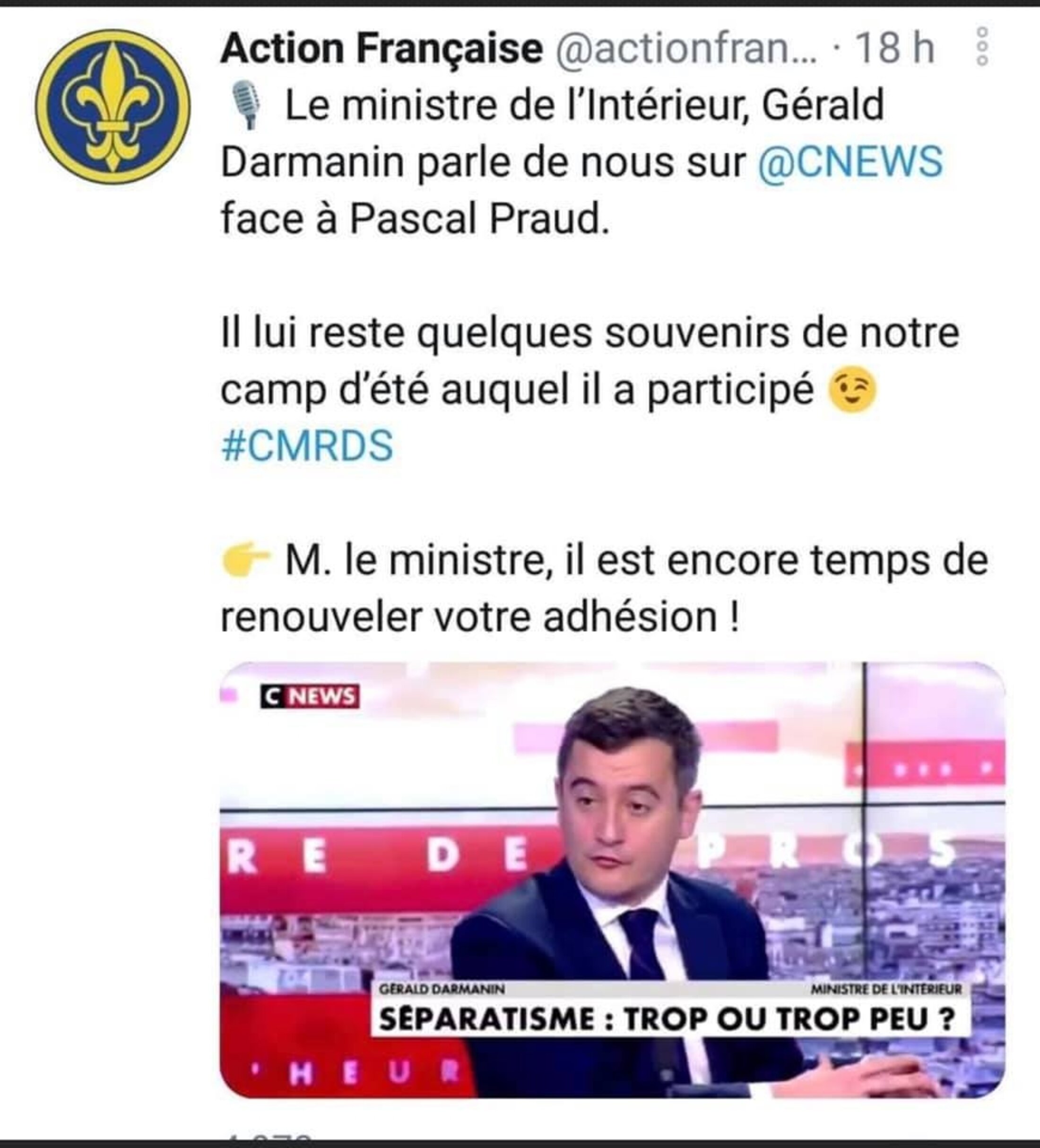Open the tweet's overflow menu
Image resolution: width=1040 pixels, height=1148 pixels.
click(982, 47)
